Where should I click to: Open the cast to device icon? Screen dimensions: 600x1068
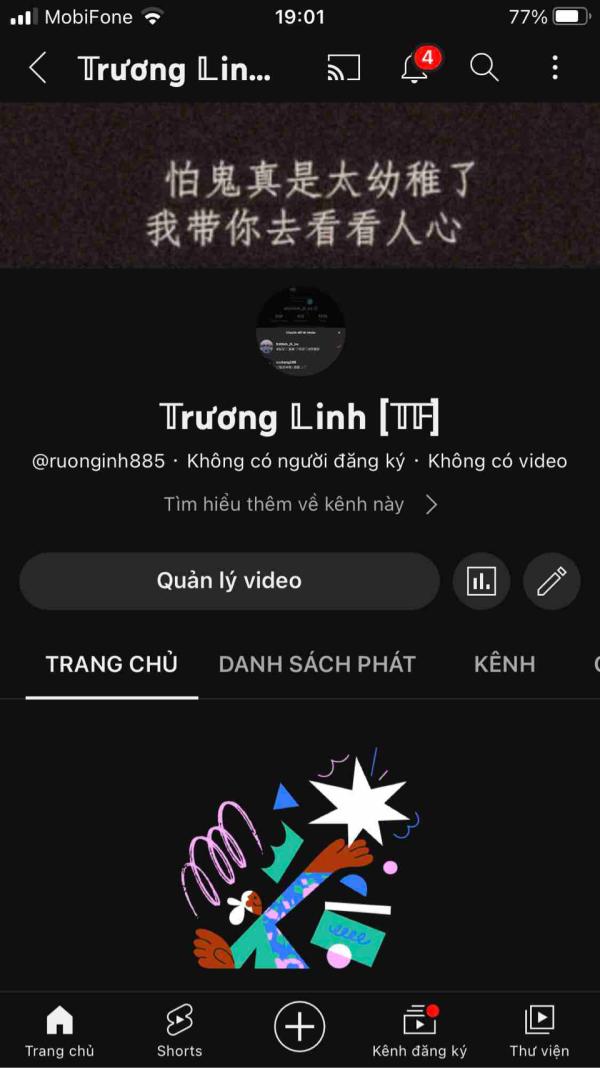coord(343,68)
